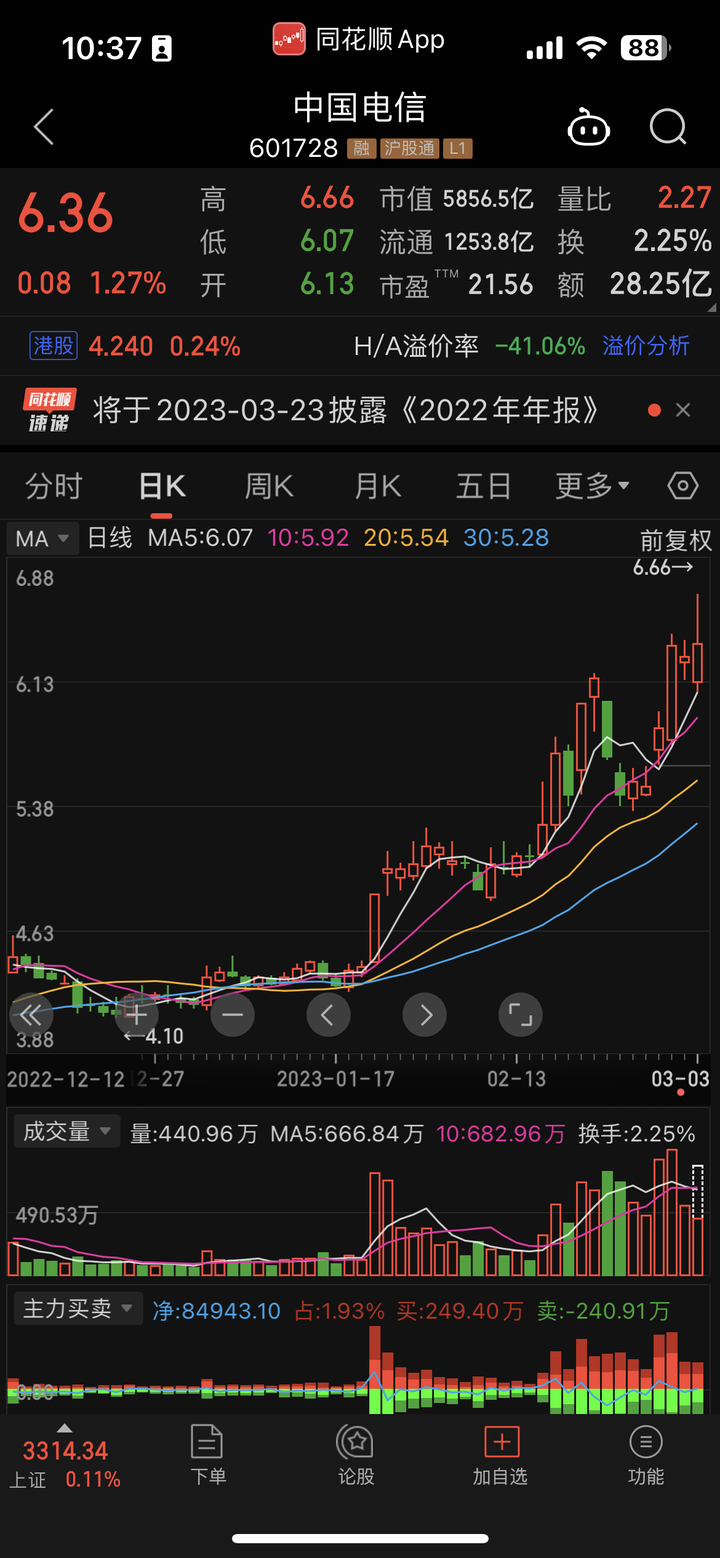720x1558 pixels.
Task: Switch to the 月K chart tab
Action: [x=378, y=487]
